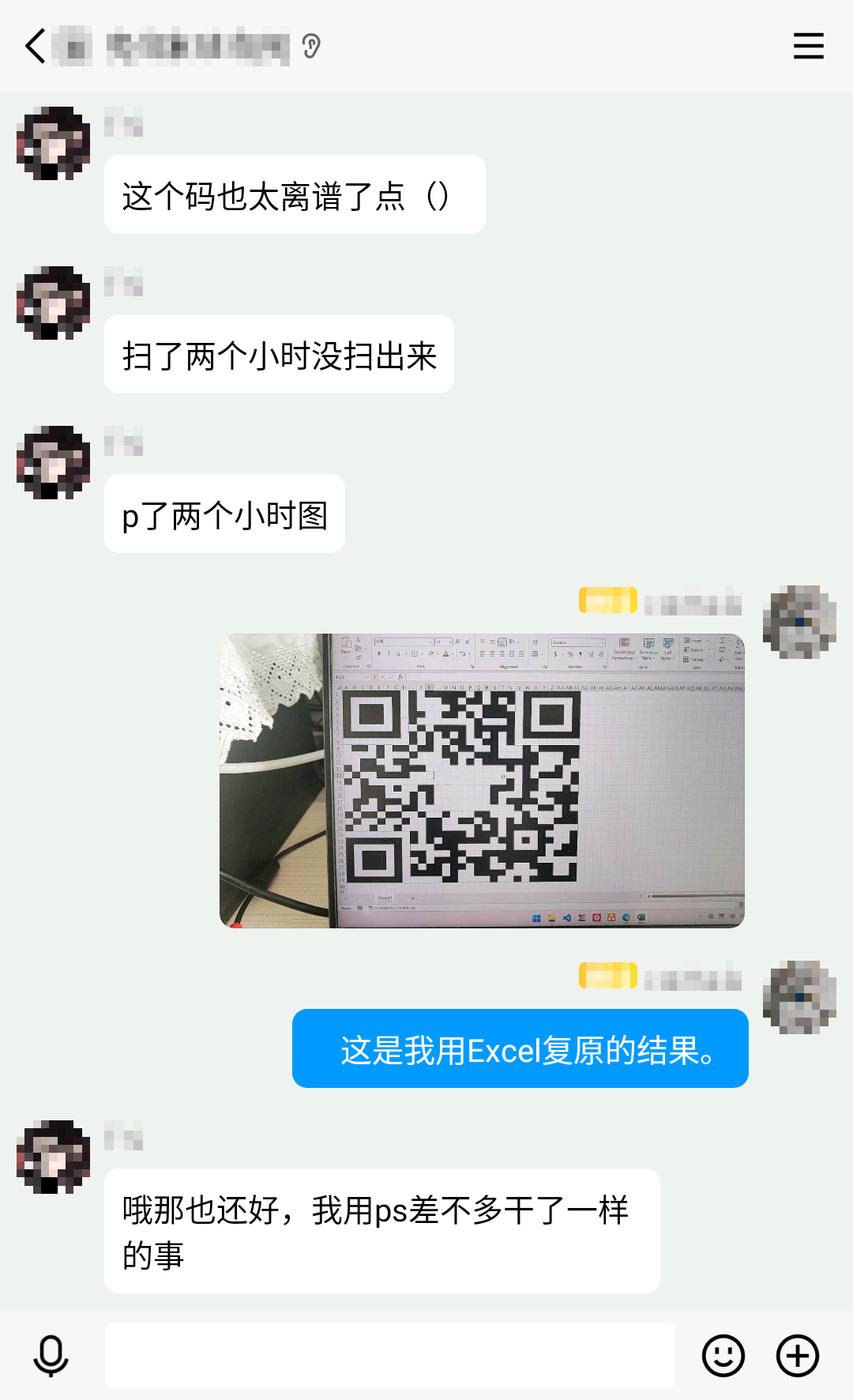Focus the message input field

[x=390, y=1356]
